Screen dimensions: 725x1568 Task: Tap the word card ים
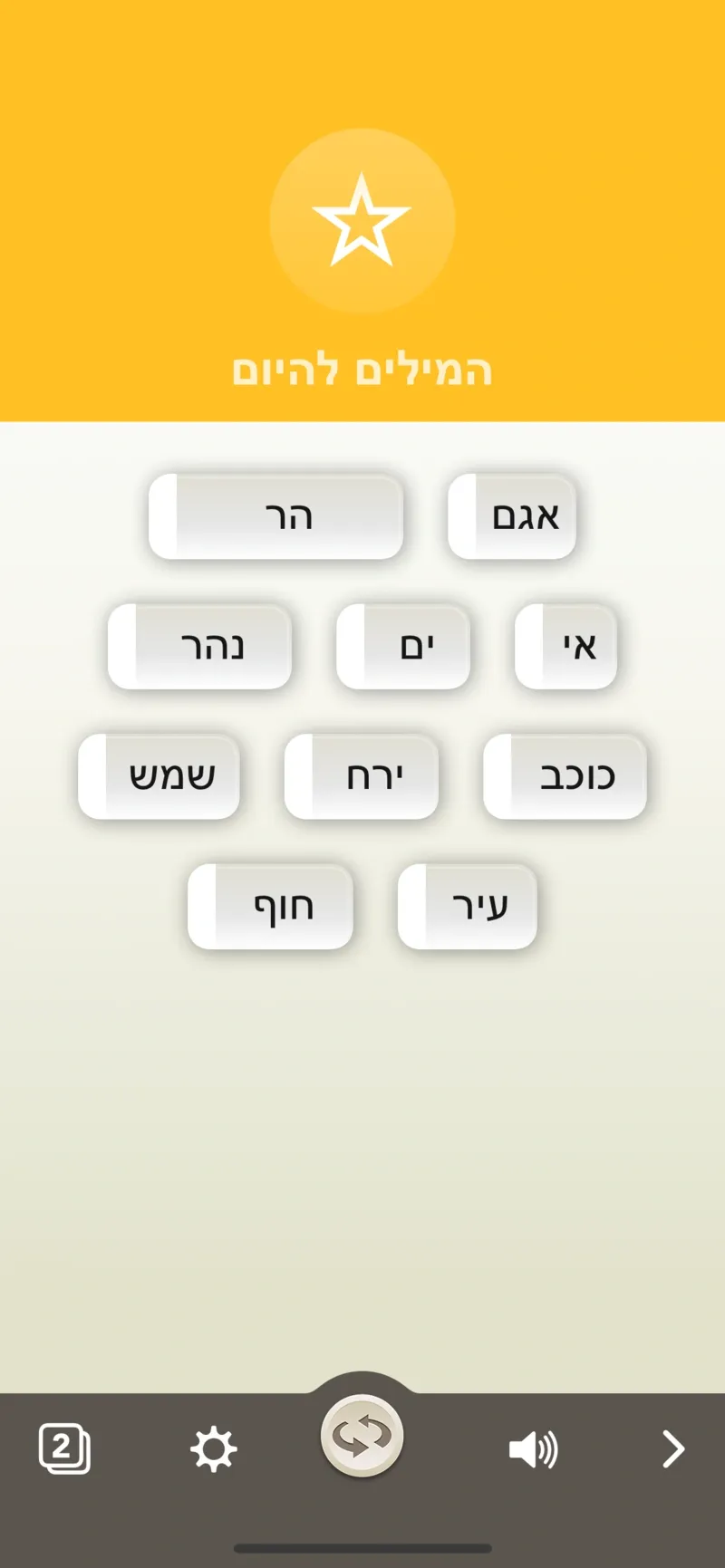404,647
